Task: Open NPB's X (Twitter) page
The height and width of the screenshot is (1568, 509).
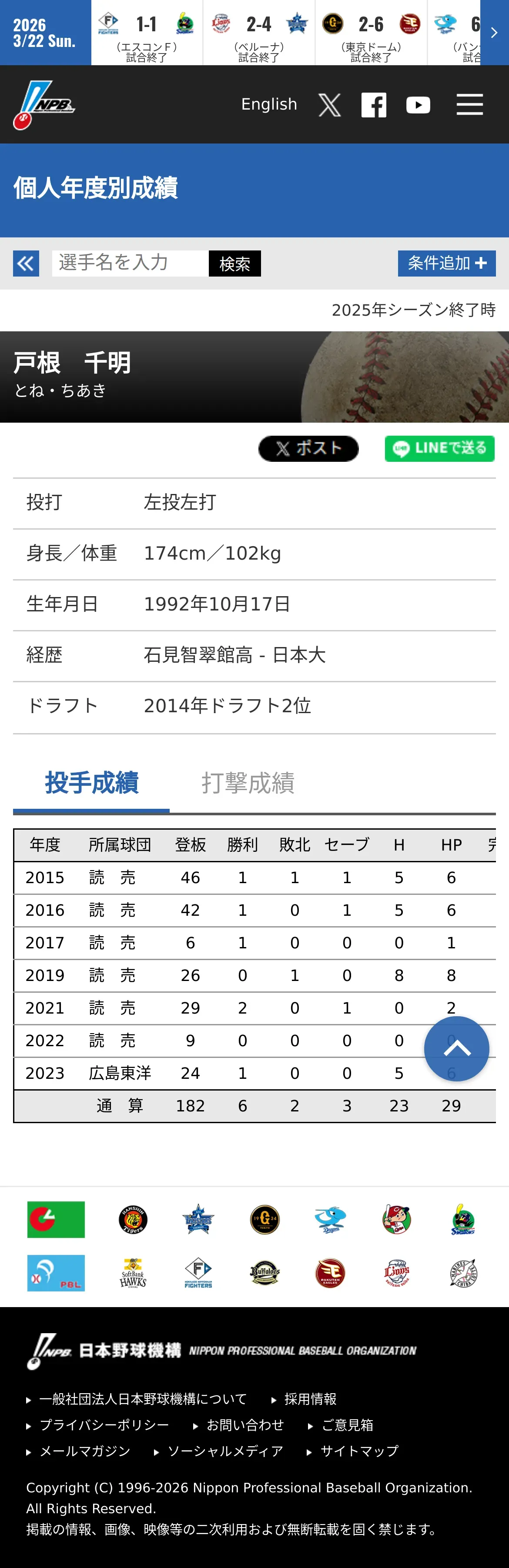Action: pyautogui.click(x=329, y=105)
